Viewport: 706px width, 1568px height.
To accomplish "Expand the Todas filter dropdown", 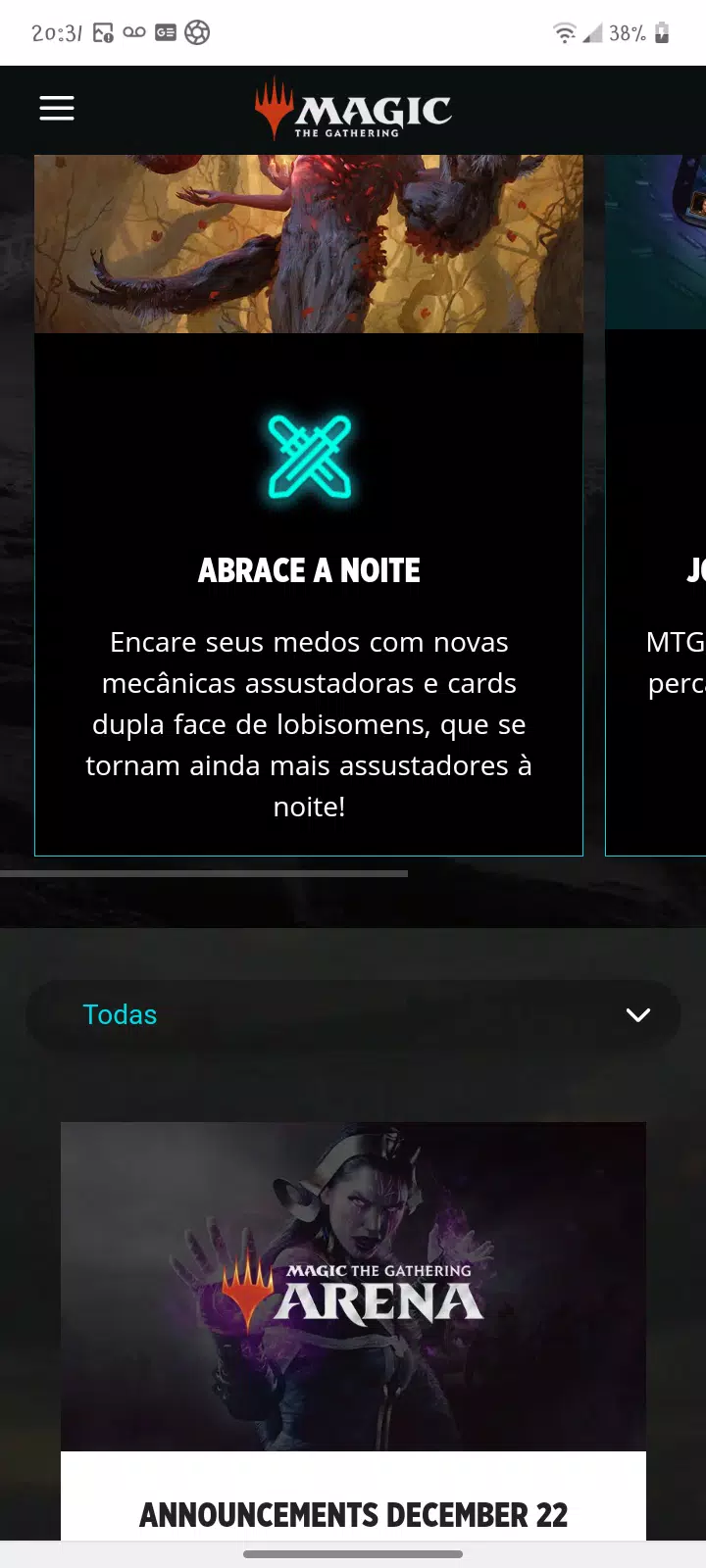I will click(353, 1014).
